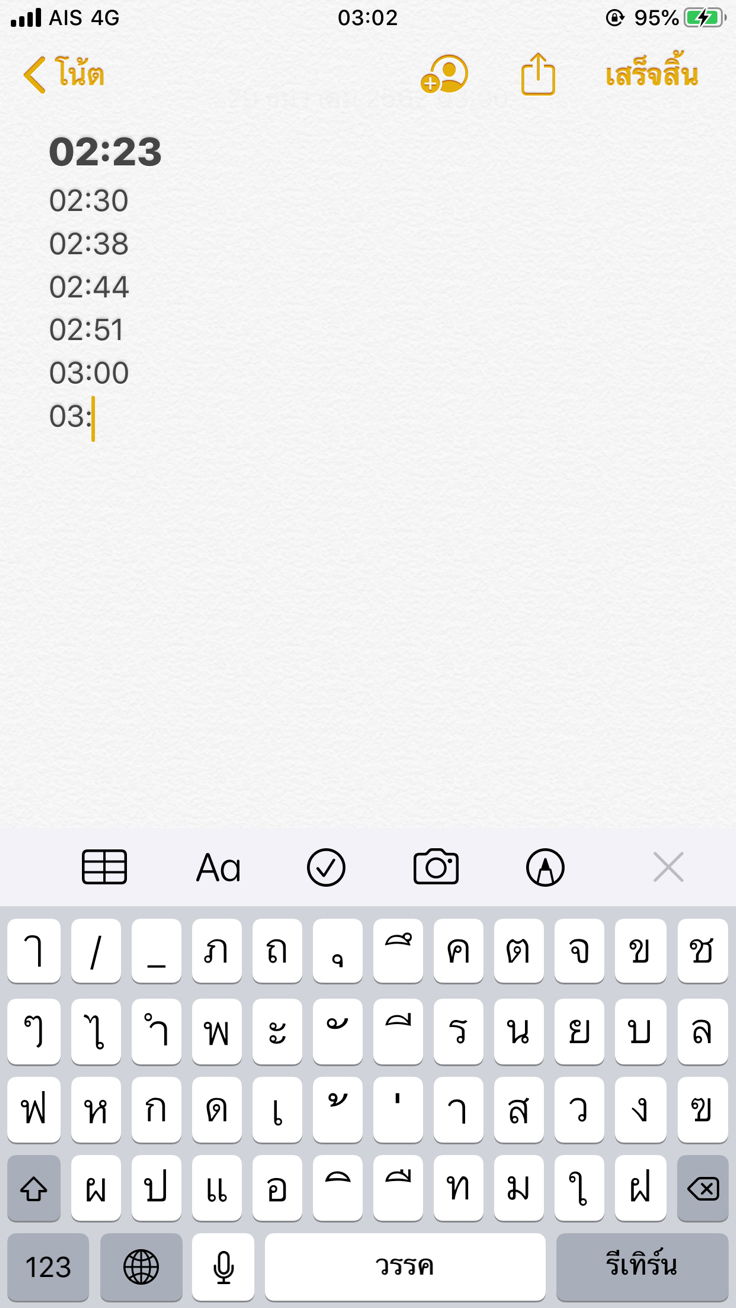736x1308 pixels.
Task: Change keyboard language with the globe key
Action: click(x=141, y=1267)
